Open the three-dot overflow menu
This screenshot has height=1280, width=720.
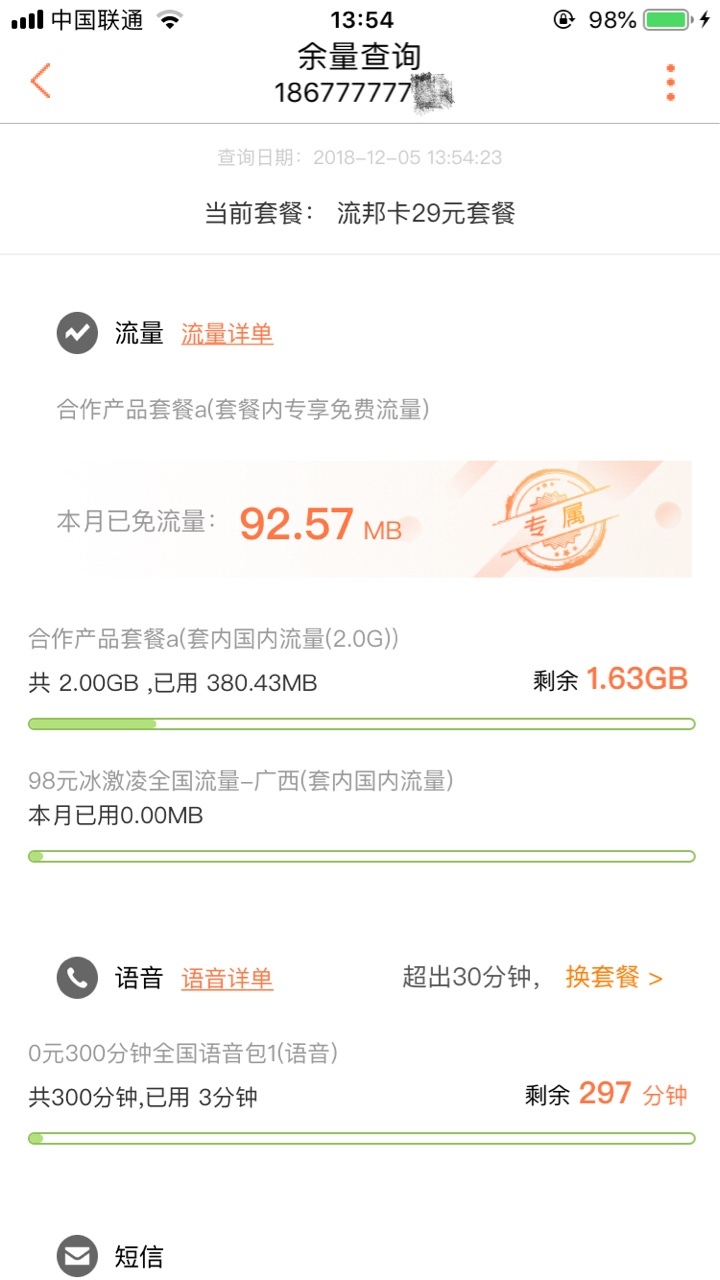(x=671, y=82)
